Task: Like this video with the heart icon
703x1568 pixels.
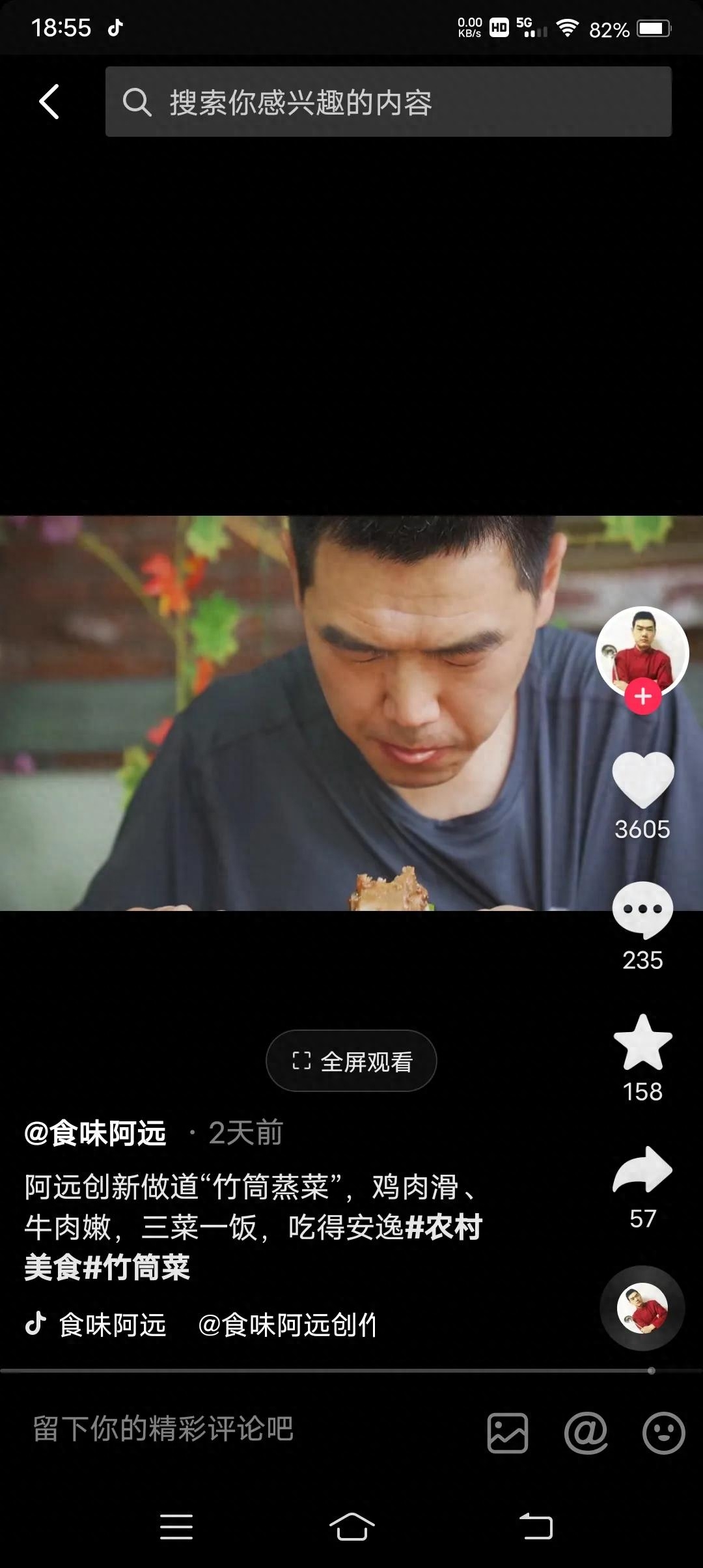Action: 642,779
